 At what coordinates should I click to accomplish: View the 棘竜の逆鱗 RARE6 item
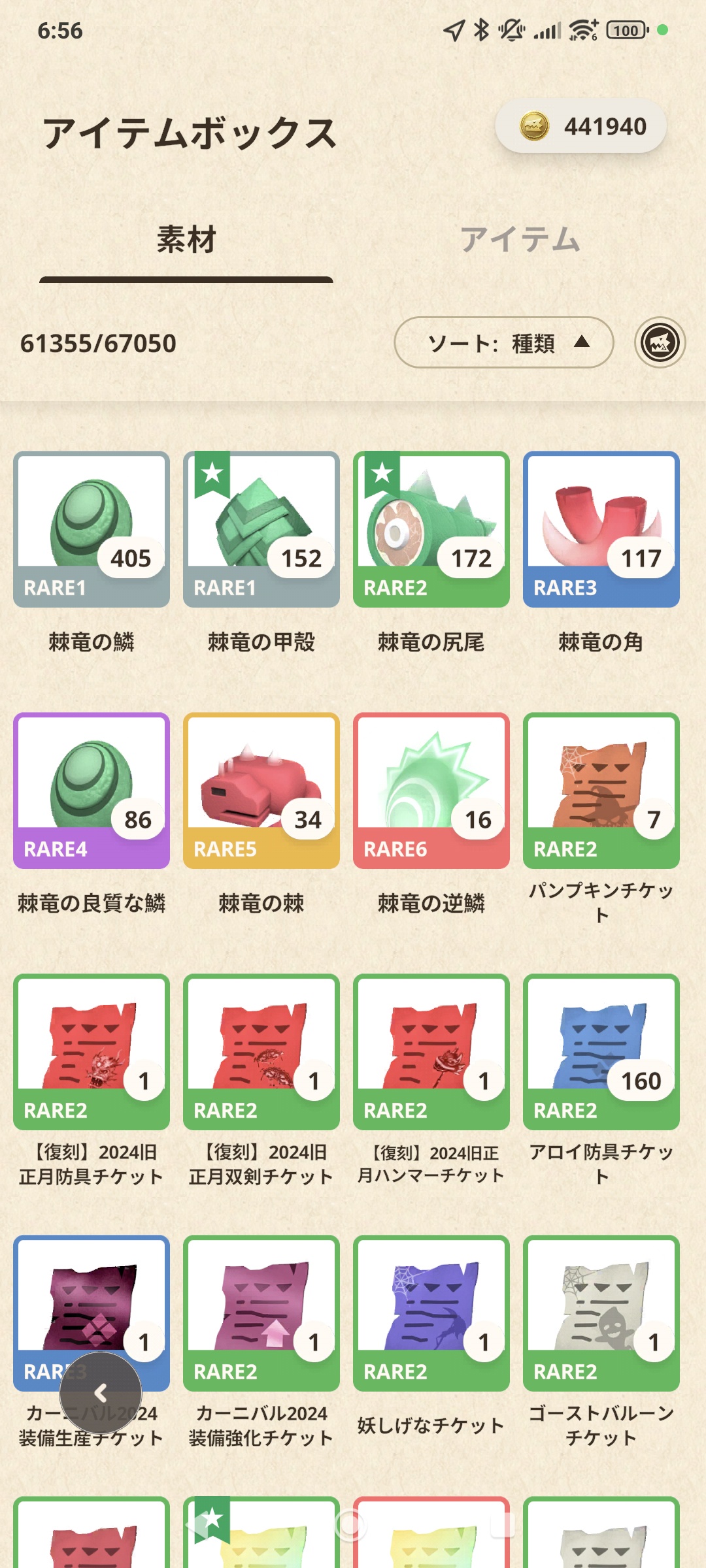(x=431, y=791)
